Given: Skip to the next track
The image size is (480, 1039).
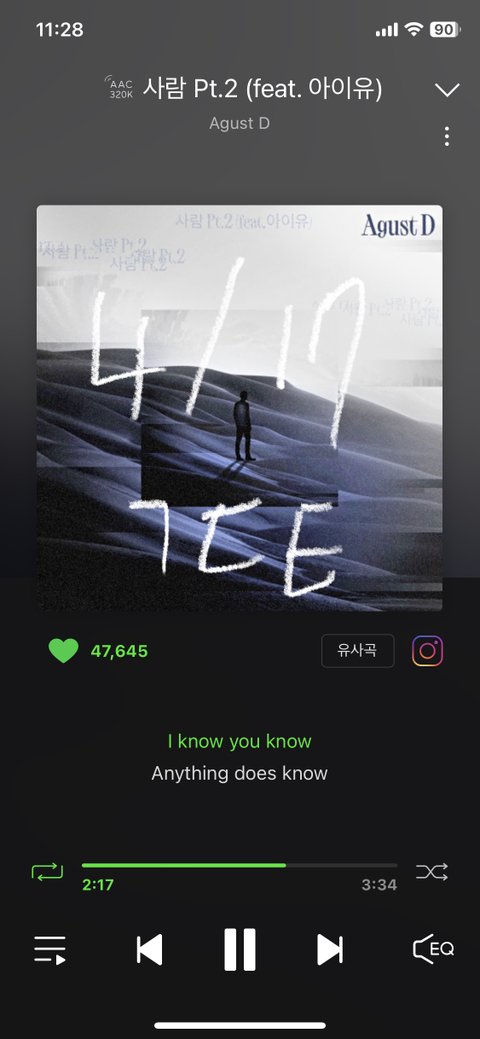Looking at the screenshot, I should coord(330,950).
